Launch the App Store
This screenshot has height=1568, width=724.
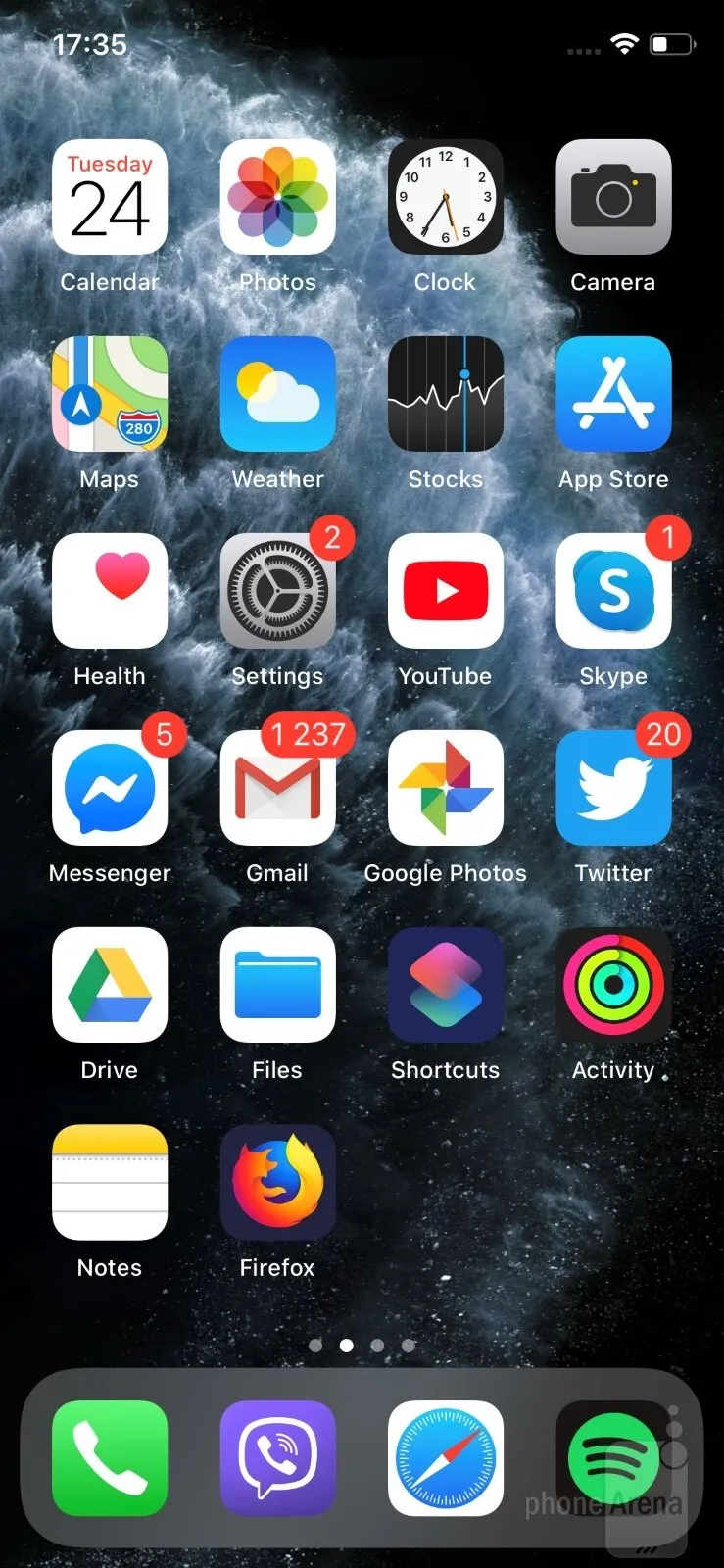click(x=613, y=394)
